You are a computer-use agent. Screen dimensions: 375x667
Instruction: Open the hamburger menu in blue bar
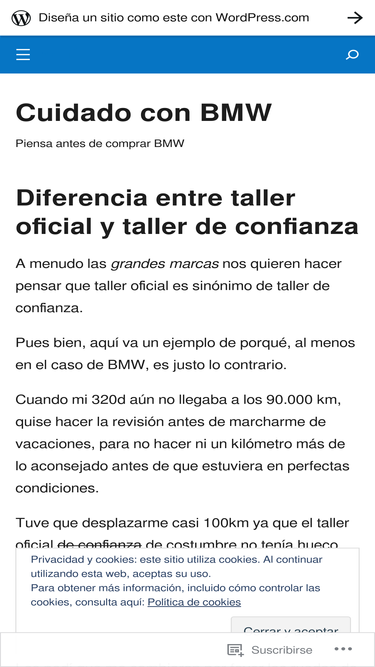23,54
